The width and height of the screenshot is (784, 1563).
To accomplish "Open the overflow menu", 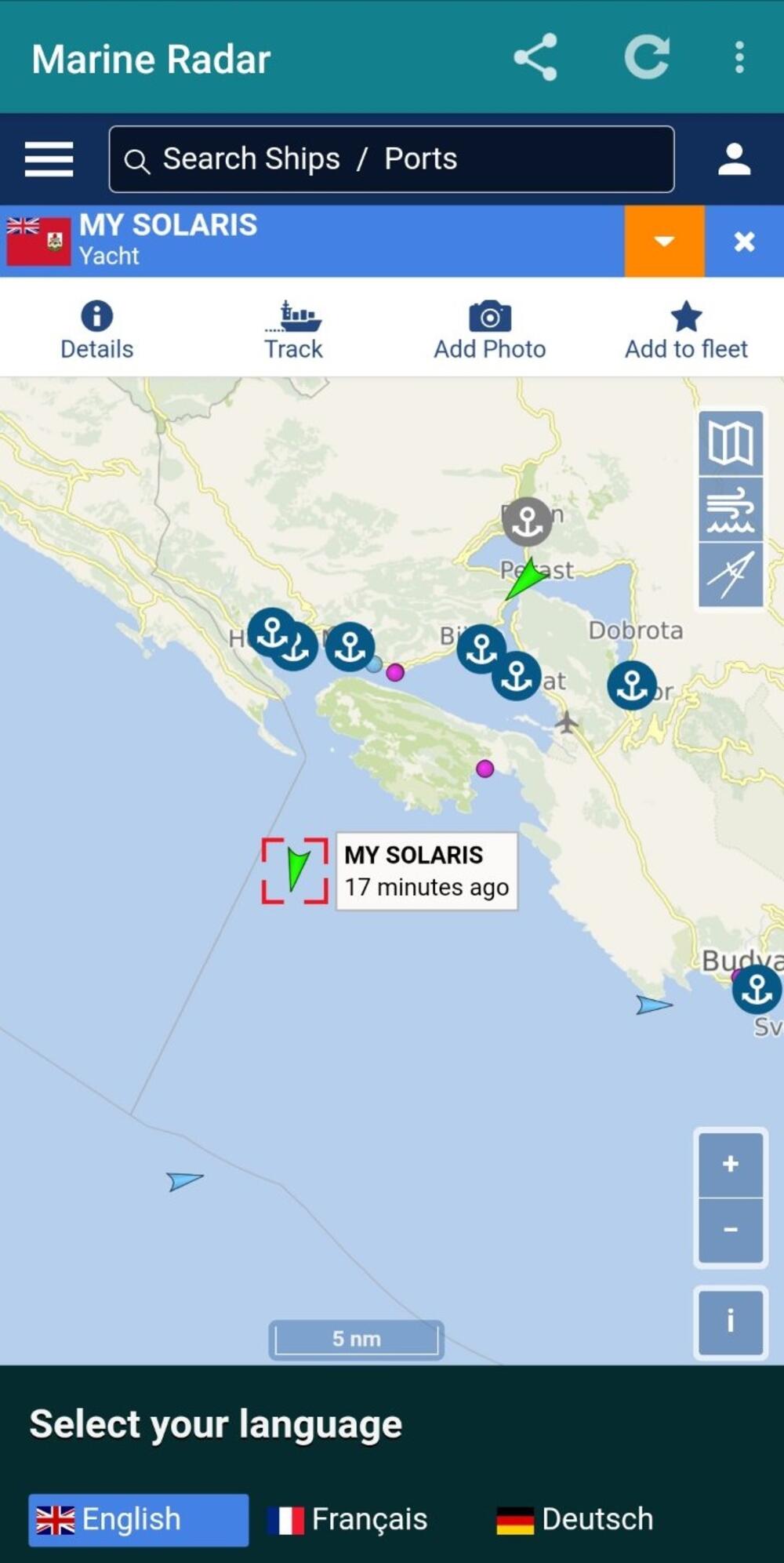I will pyautogui.click(x=739, y=57).
